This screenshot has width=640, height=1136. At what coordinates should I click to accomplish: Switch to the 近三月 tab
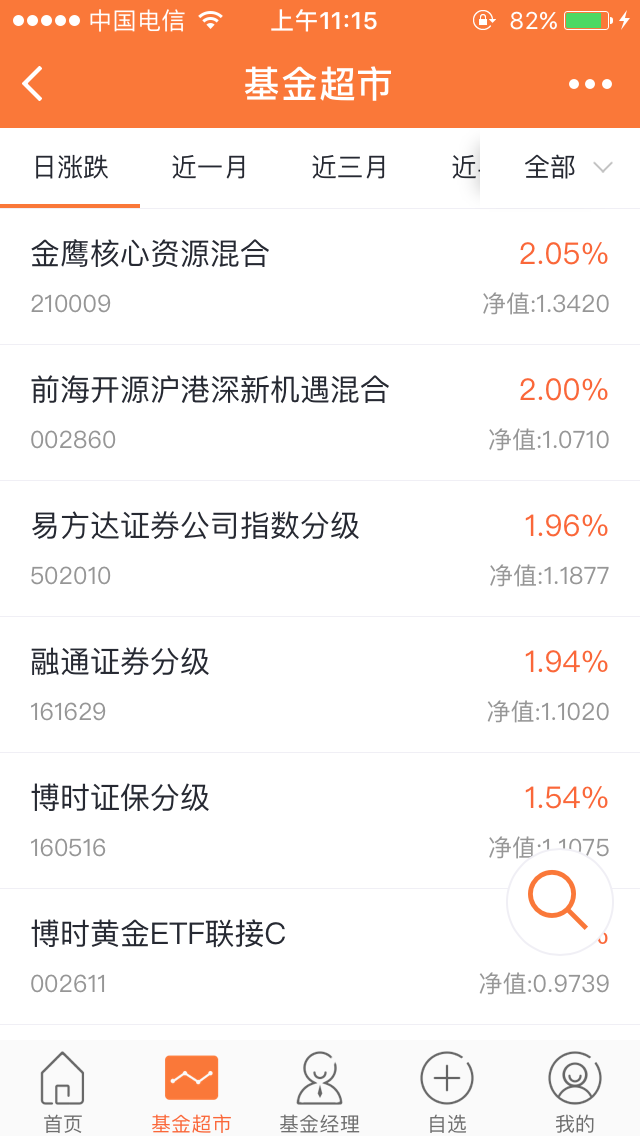tap(349, 168)
